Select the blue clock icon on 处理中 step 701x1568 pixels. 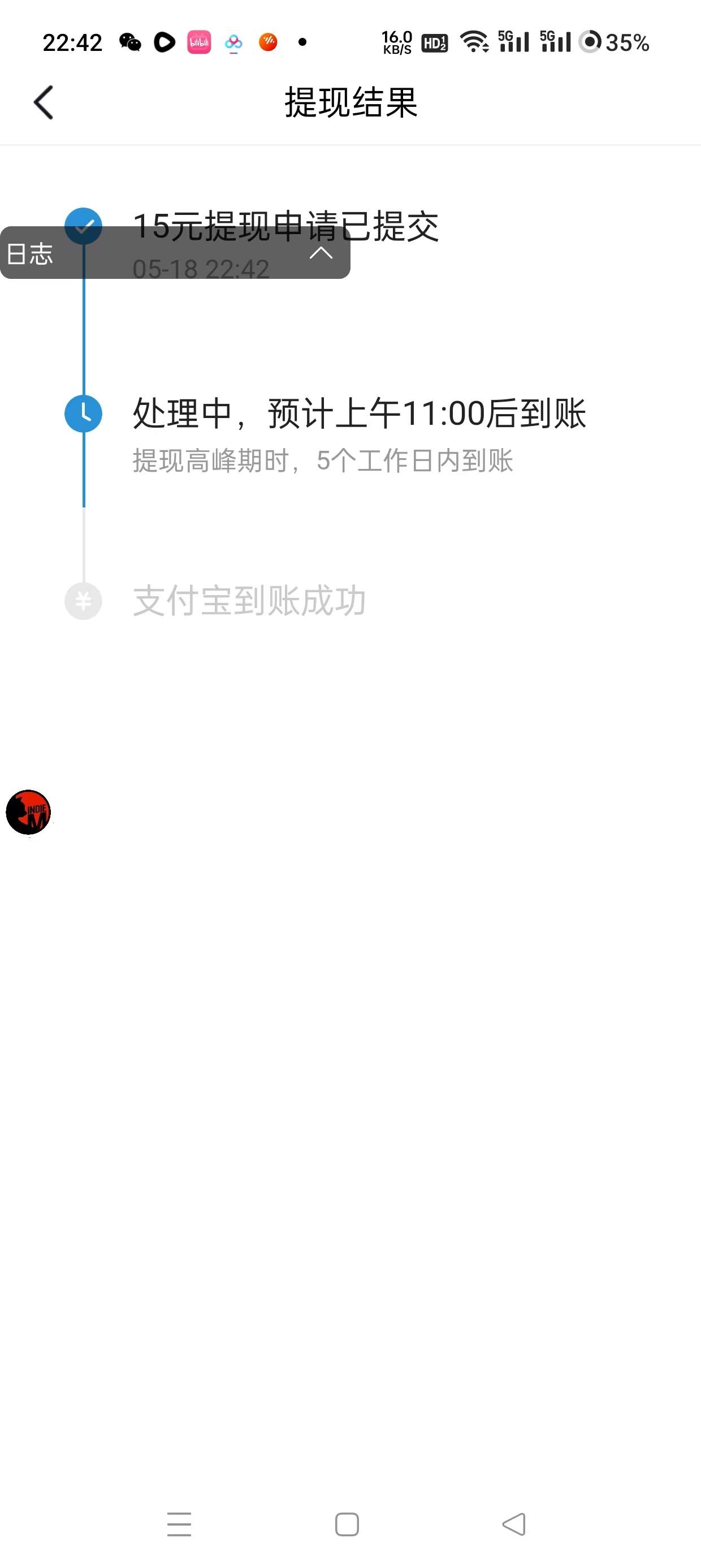click(x=83, y=413)
